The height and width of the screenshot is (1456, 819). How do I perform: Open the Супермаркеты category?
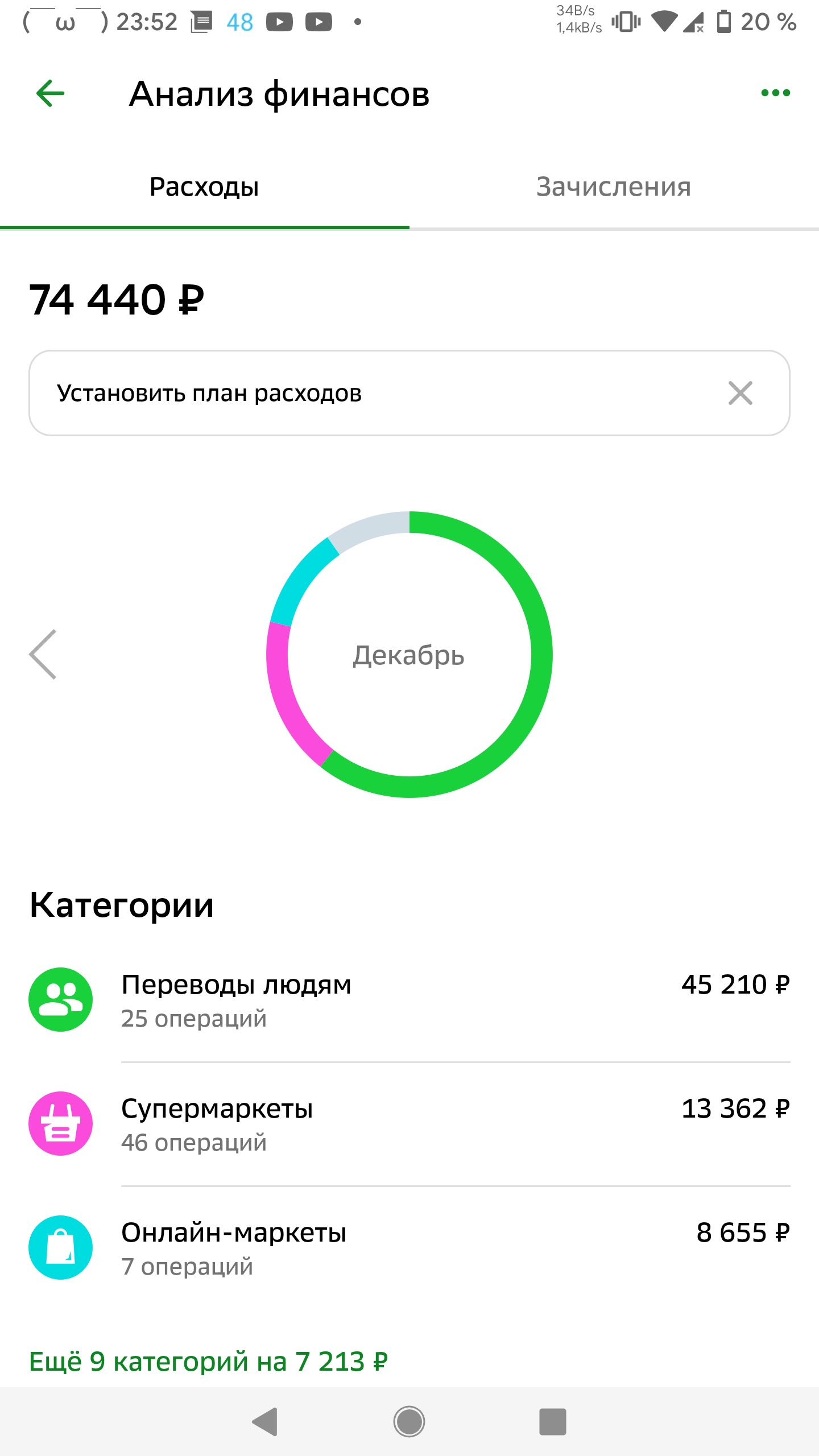[x=409, y=1124]
